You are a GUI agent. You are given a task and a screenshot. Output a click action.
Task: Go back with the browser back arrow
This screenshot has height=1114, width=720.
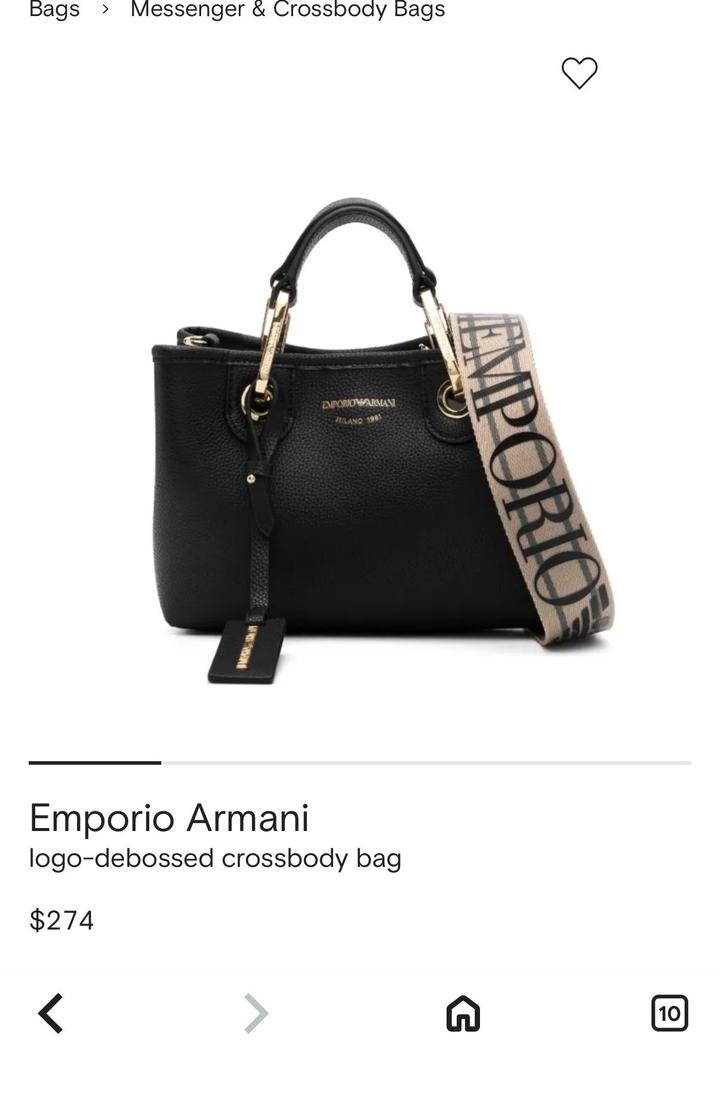[51, 1013]
